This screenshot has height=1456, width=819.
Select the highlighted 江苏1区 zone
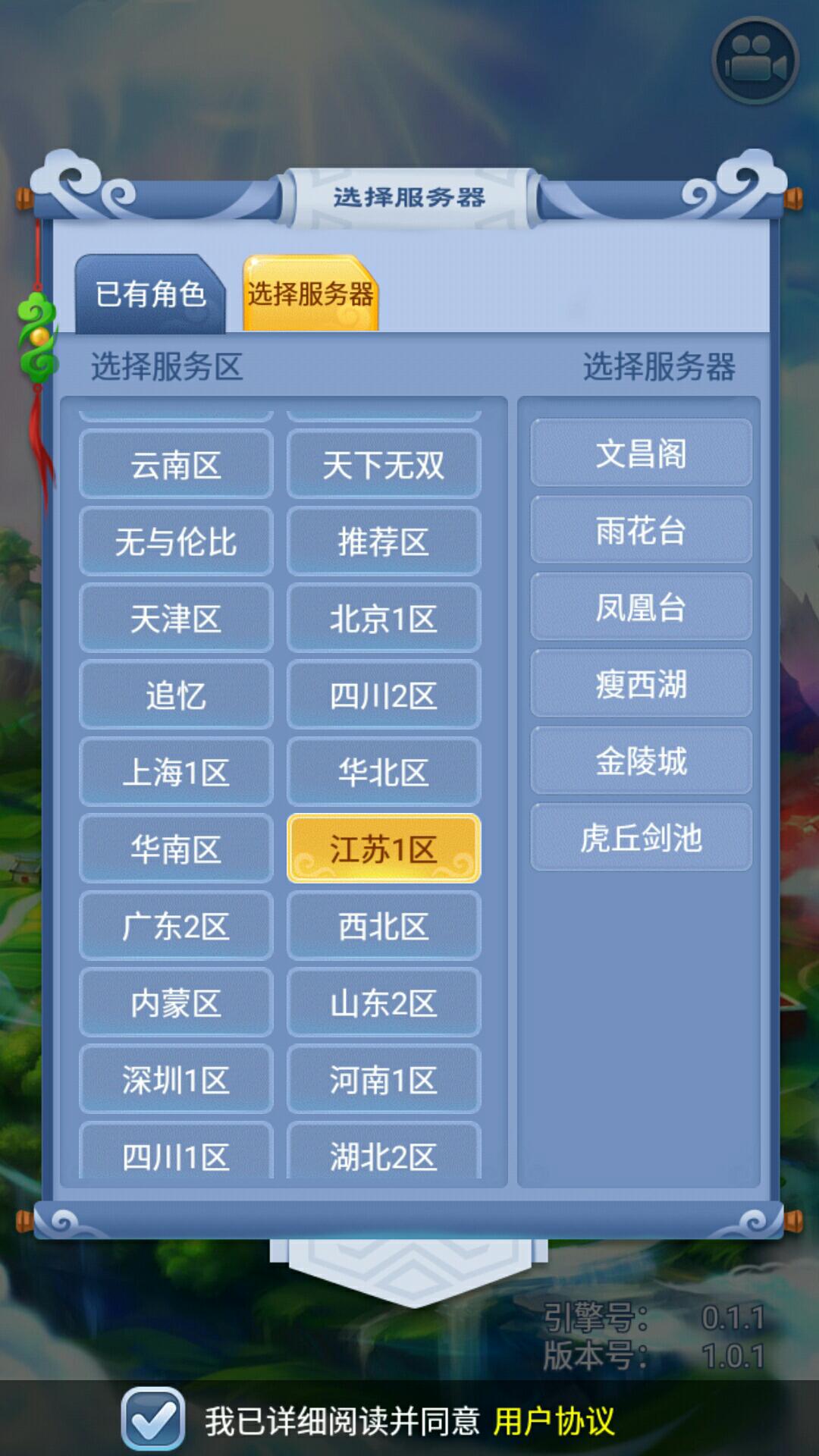coord(384,849)
